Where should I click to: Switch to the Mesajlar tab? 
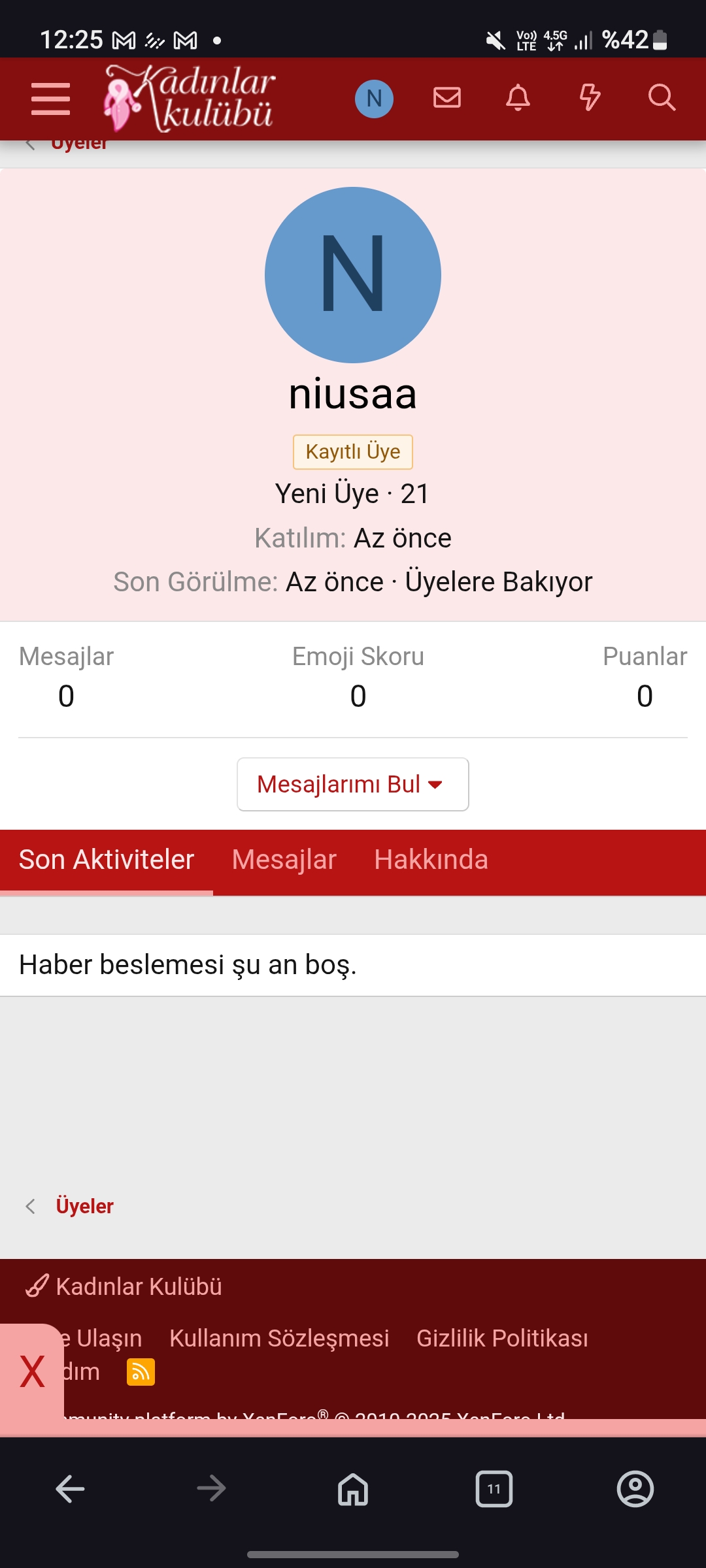pos(284,860)
